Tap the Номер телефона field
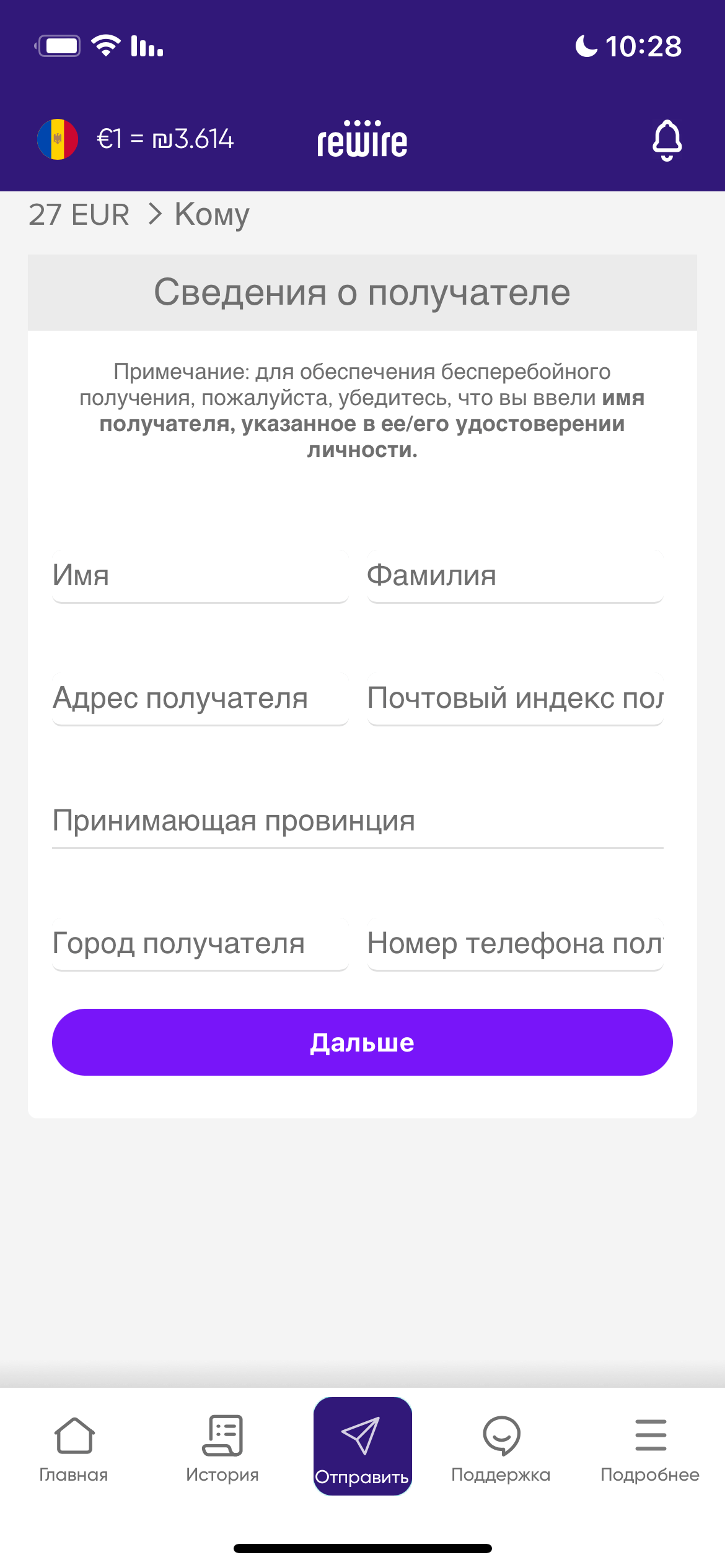 (515, 944)
